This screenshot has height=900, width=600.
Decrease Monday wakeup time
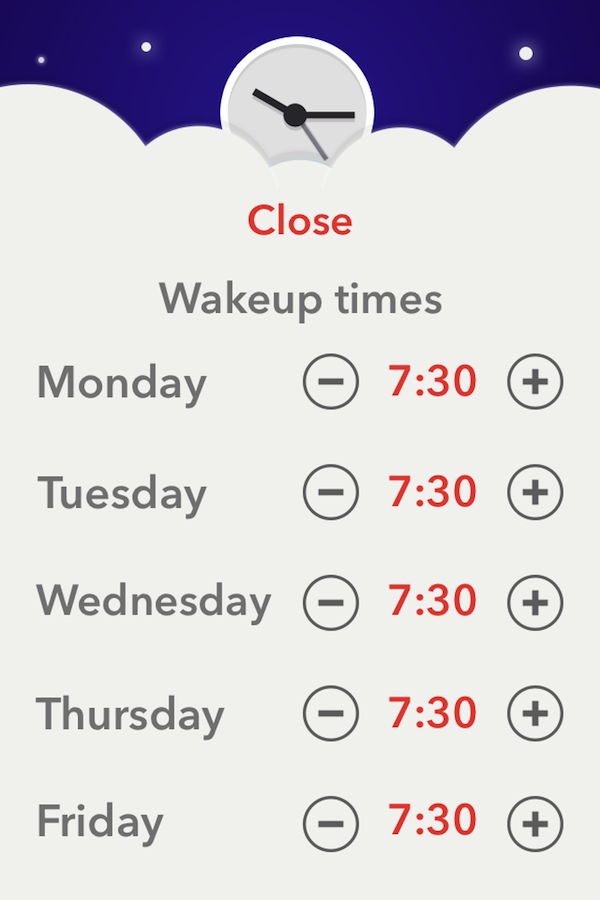[331, 382]
